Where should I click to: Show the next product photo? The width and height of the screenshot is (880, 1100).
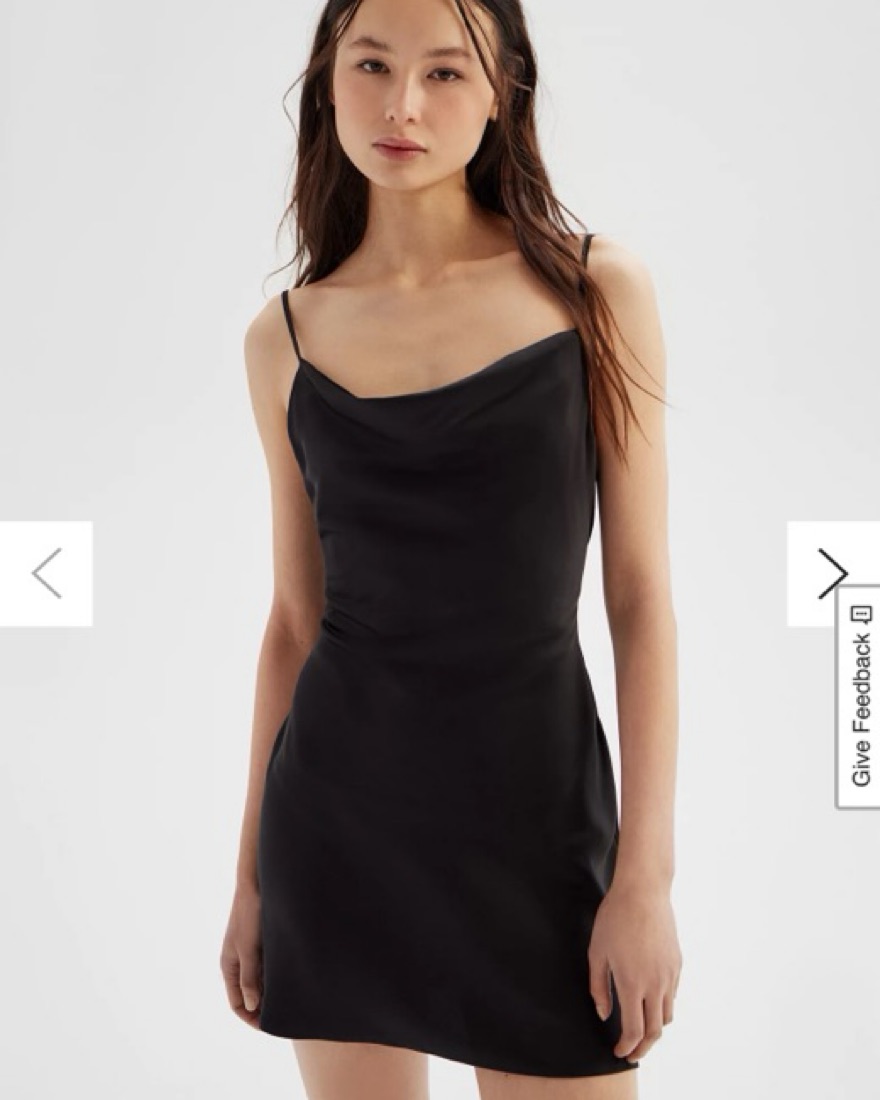(830, 573)
